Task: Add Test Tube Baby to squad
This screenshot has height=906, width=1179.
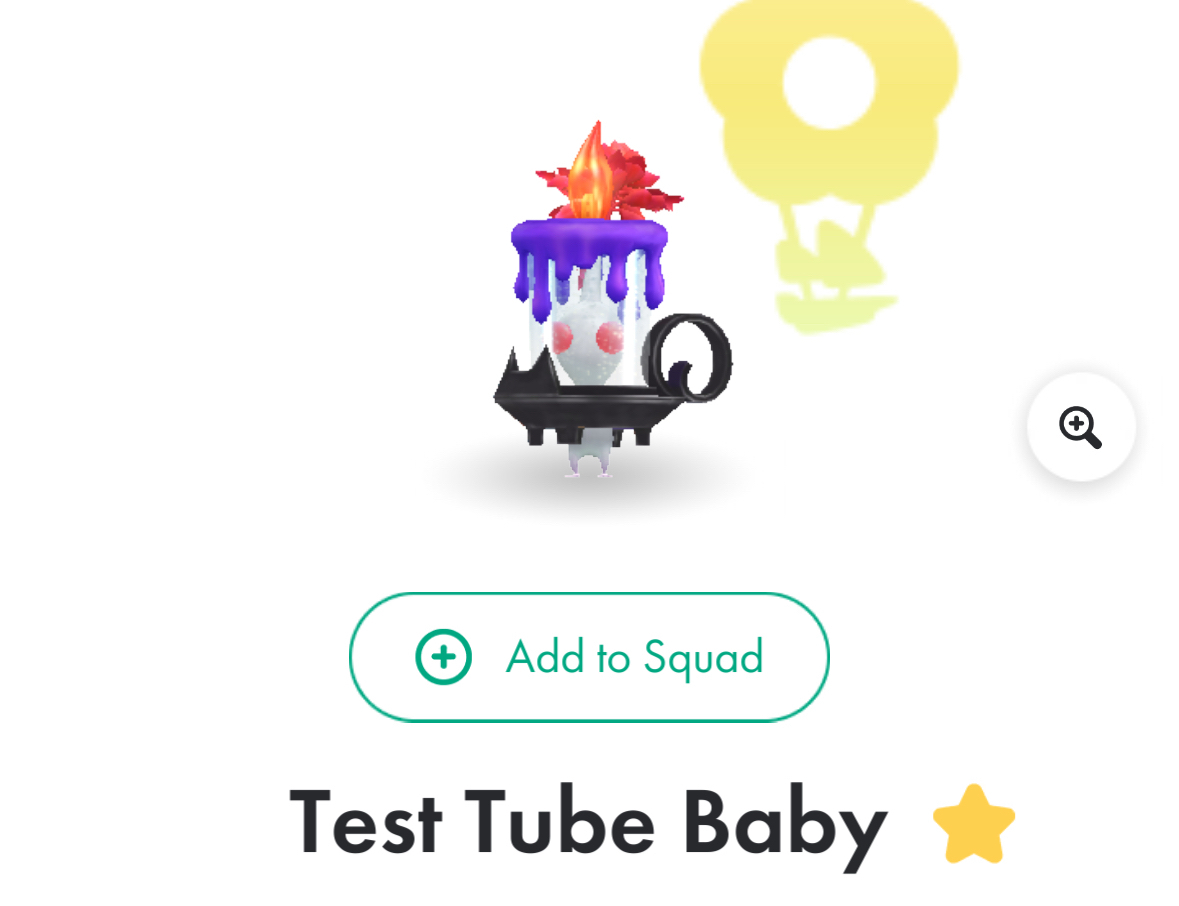Action: click(x=589, y=657)
